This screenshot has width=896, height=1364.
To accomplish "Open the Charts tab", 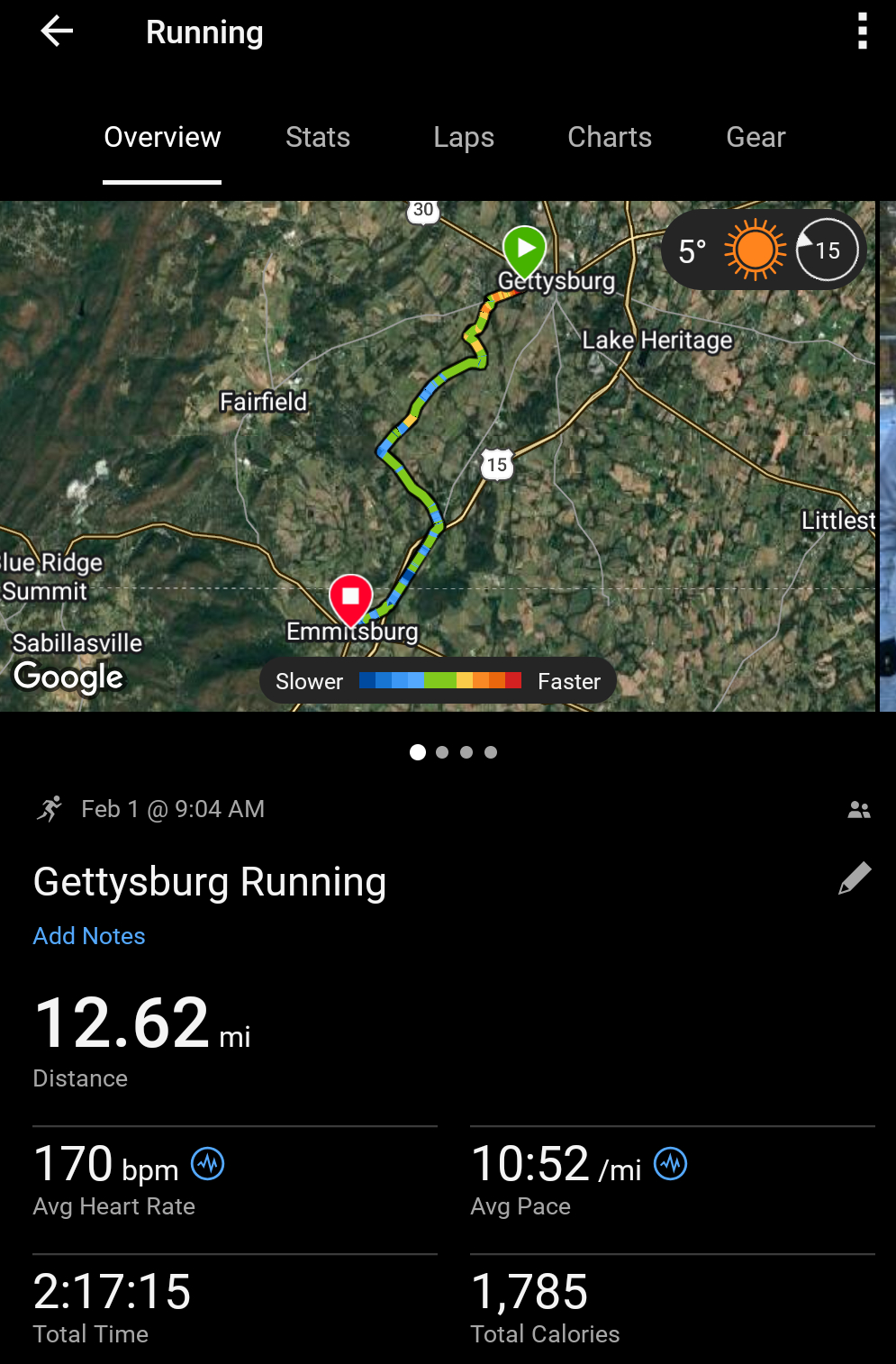I will (610, 137).
